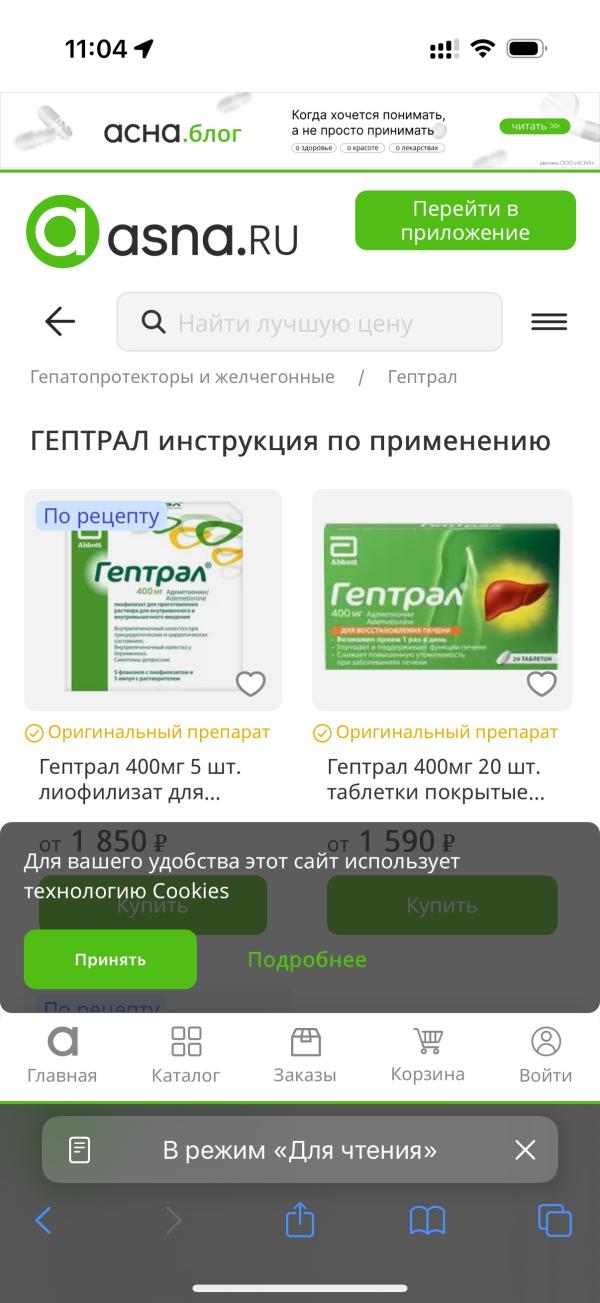Tap the back arrow beside the search field
Image resolution: width=600 pixels, height=1303 pixels.
click(60, 321)
